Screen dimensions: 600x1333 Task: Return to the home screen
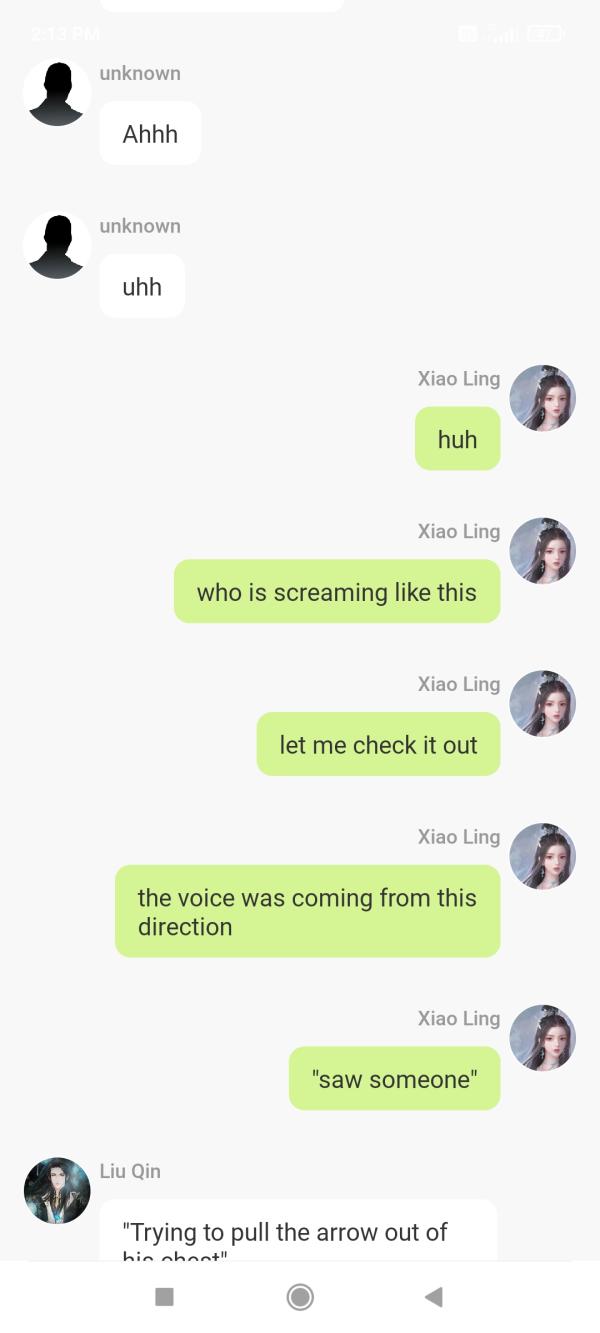pyautogui.click(x=300, y=1297)
